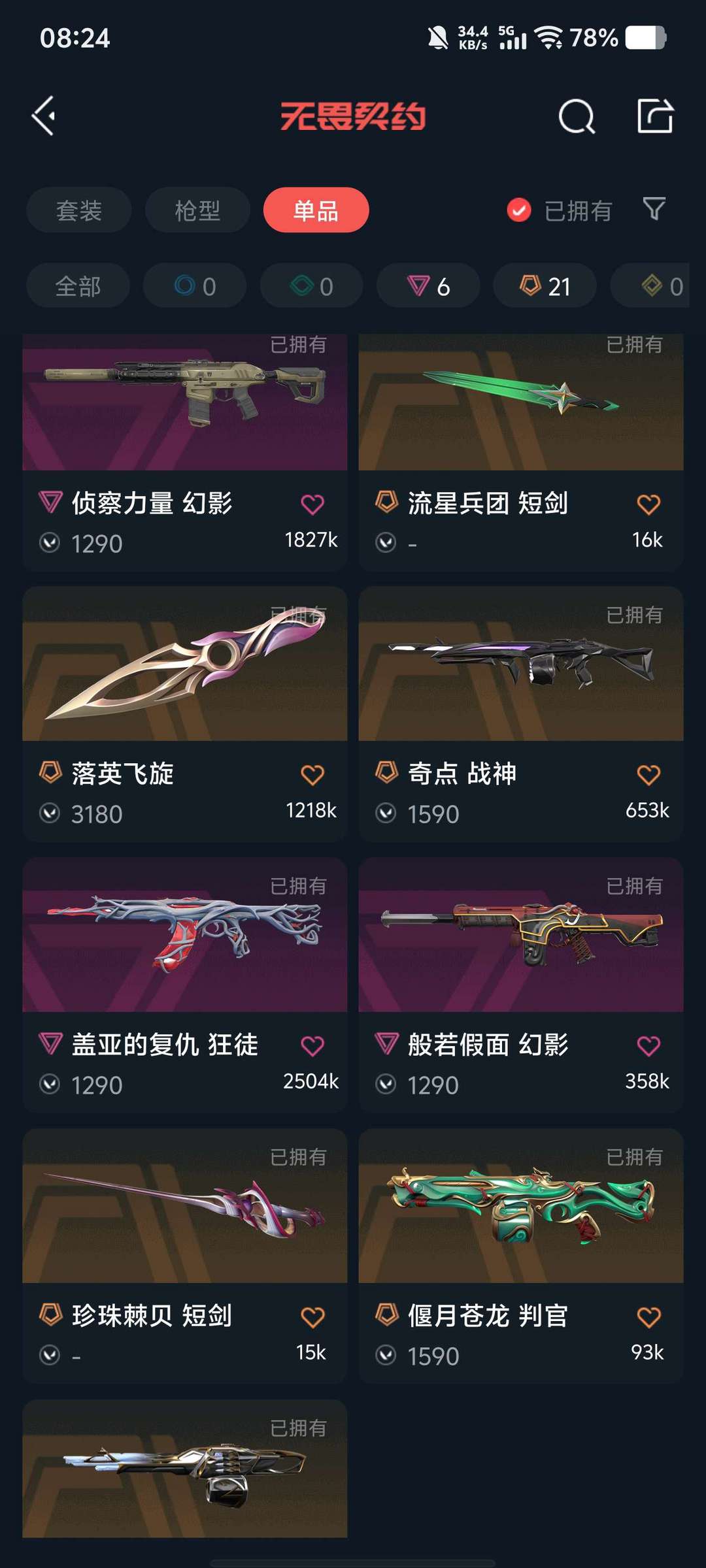Filter by the orange tier chip showing 21
Image resolution: width=706 pixels, height=1568 pixels.
pyautogui.click(x=545, y=286)
